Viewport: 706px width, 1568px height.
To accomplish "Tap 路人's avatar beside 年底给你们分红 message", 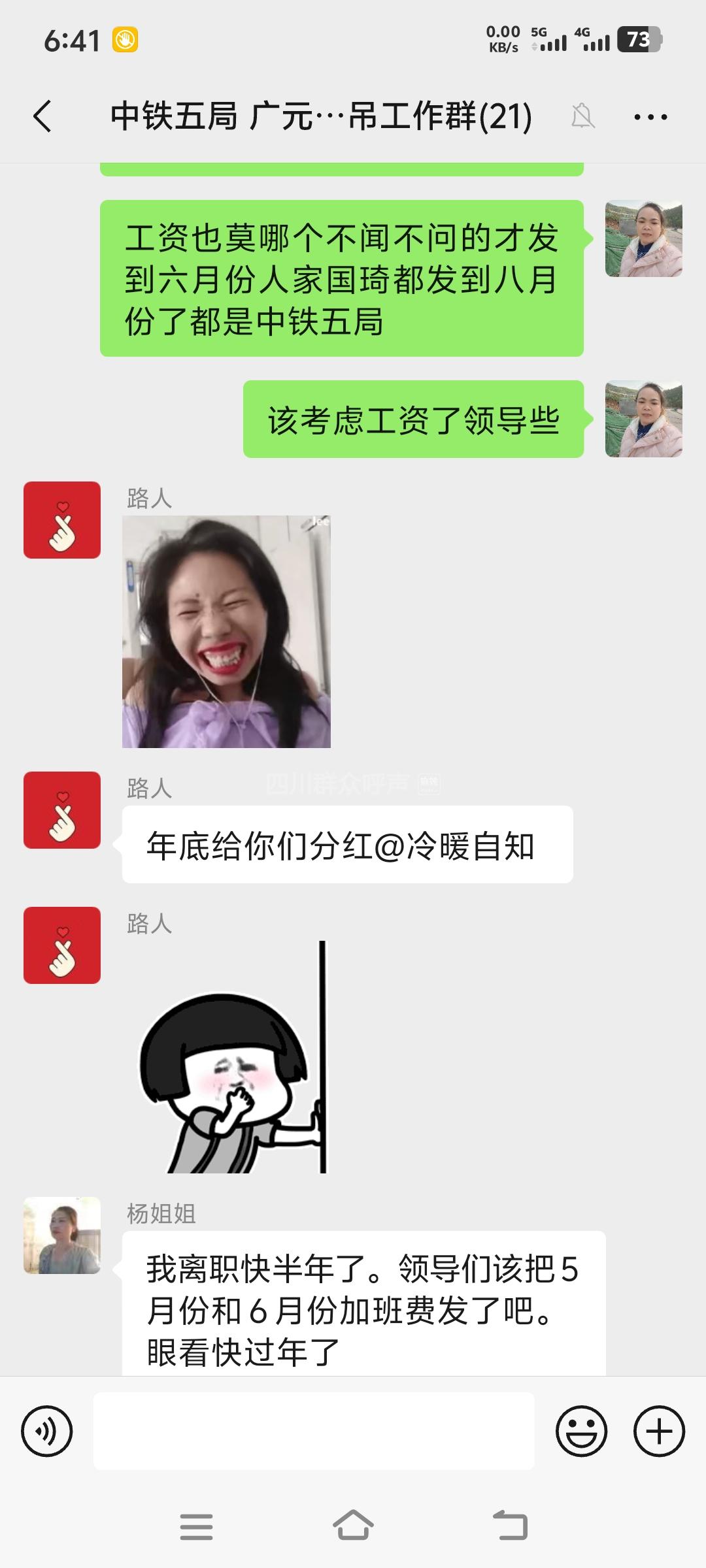I will [62, 810].
